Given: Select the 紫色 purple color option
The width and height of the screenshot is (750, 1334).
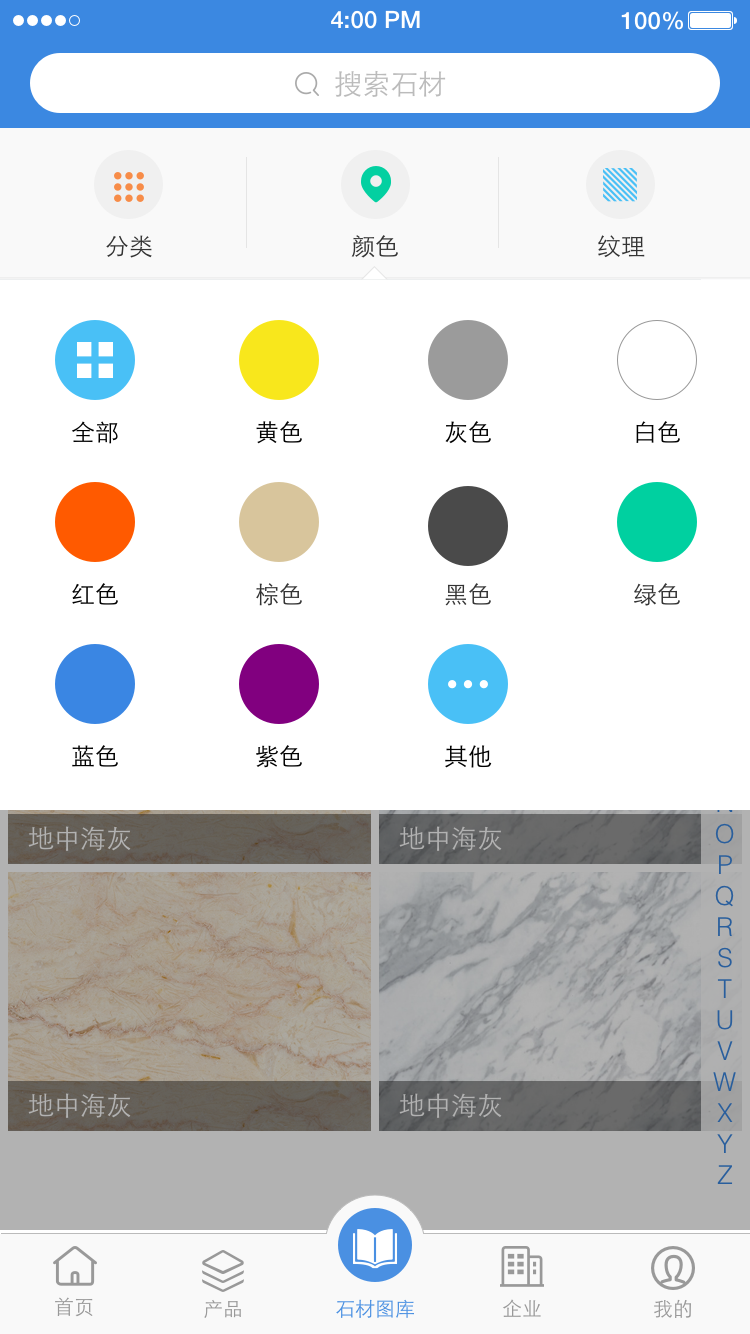Looking at the screenshot, I should (278, 684).
